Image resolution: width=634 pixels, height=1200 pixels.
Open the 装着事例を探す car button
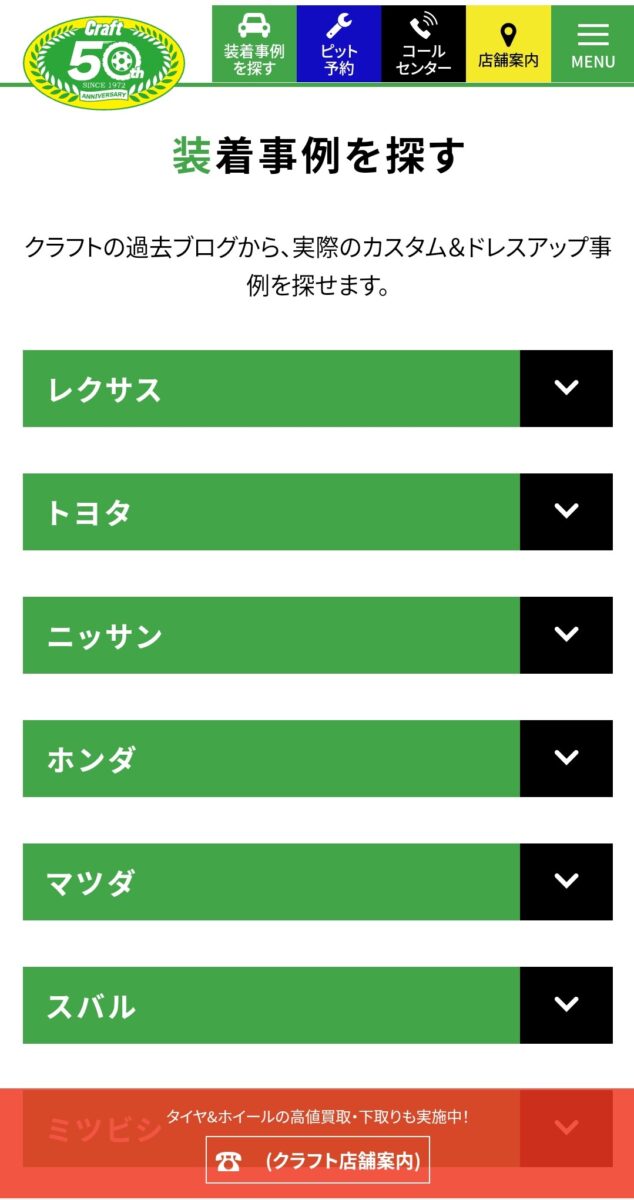[254, 44]
